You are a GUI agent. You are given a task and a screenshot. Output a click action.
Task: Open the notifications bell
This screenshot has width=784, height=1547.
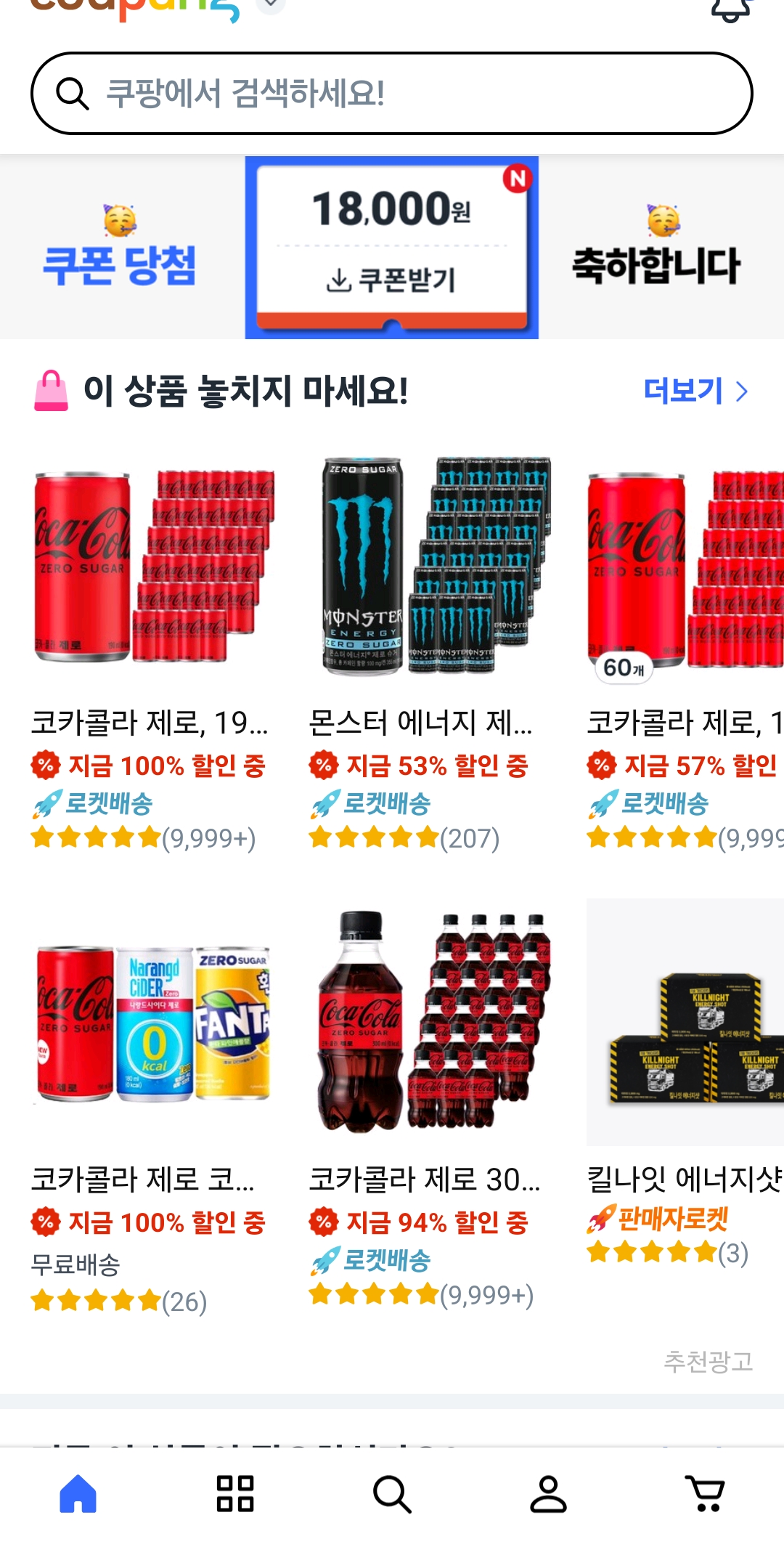(x=730, y=10)
